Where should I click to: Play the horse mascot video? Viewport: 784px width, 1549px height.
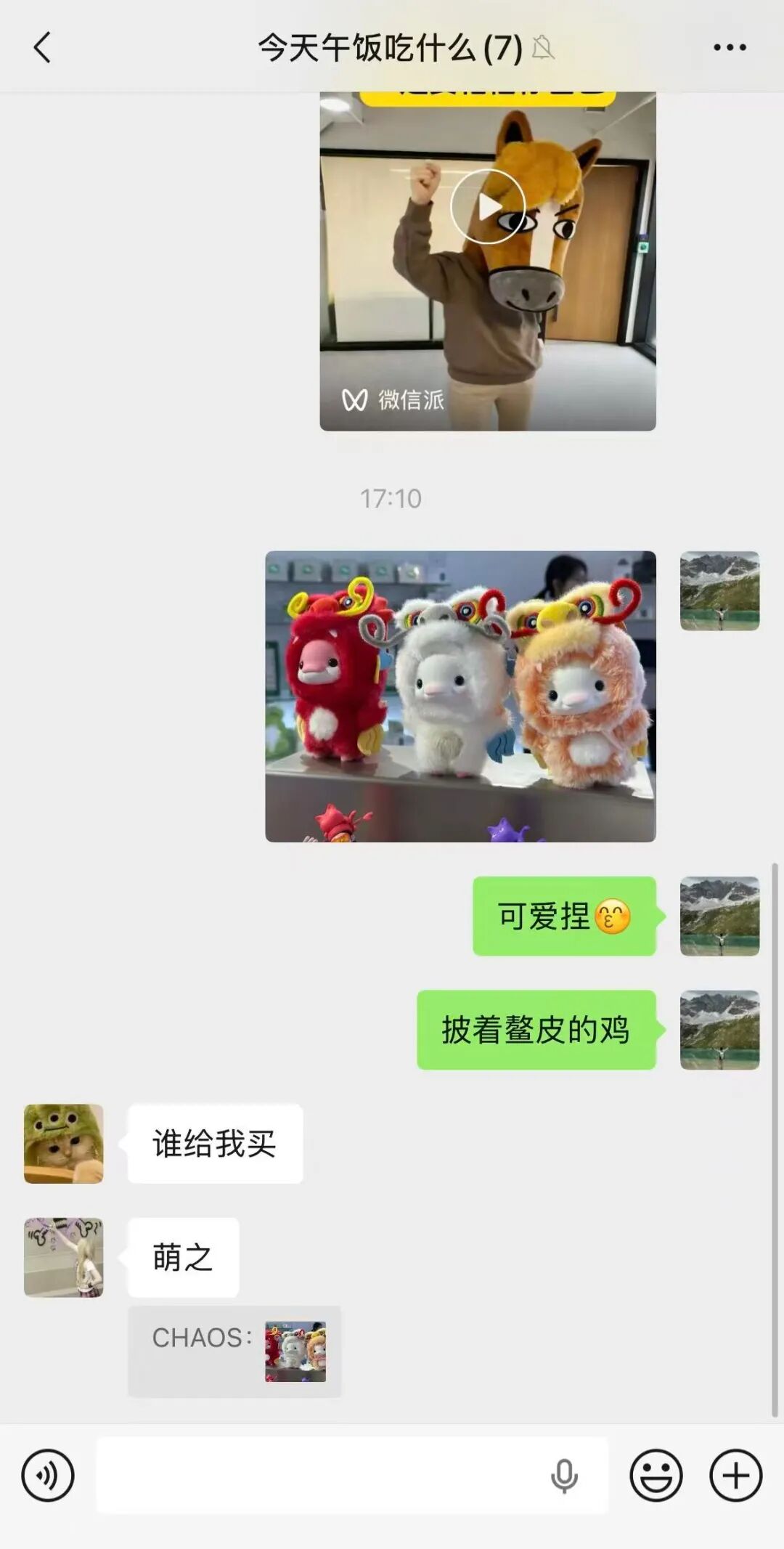(488, 206)
